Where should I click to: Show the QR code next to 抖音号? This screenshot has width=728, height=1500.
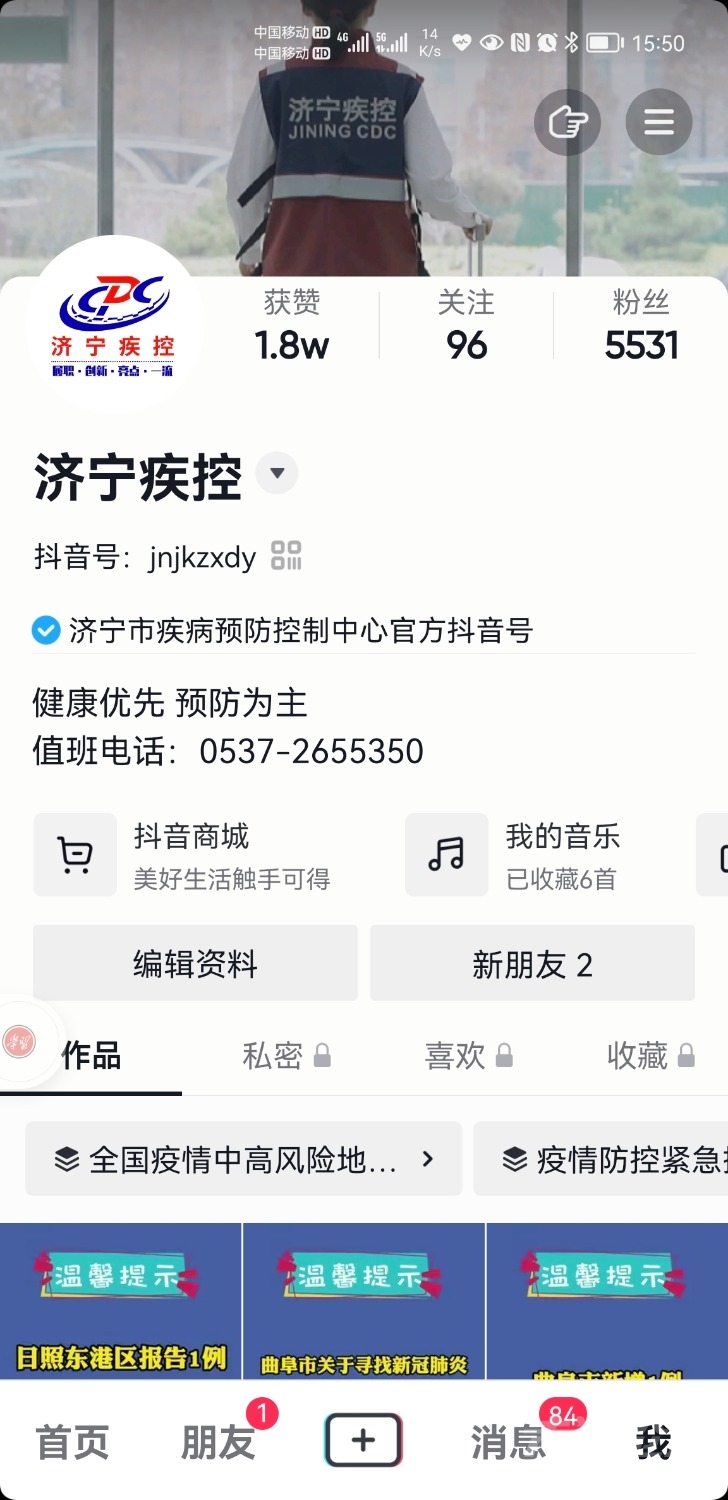coord(287,556)
